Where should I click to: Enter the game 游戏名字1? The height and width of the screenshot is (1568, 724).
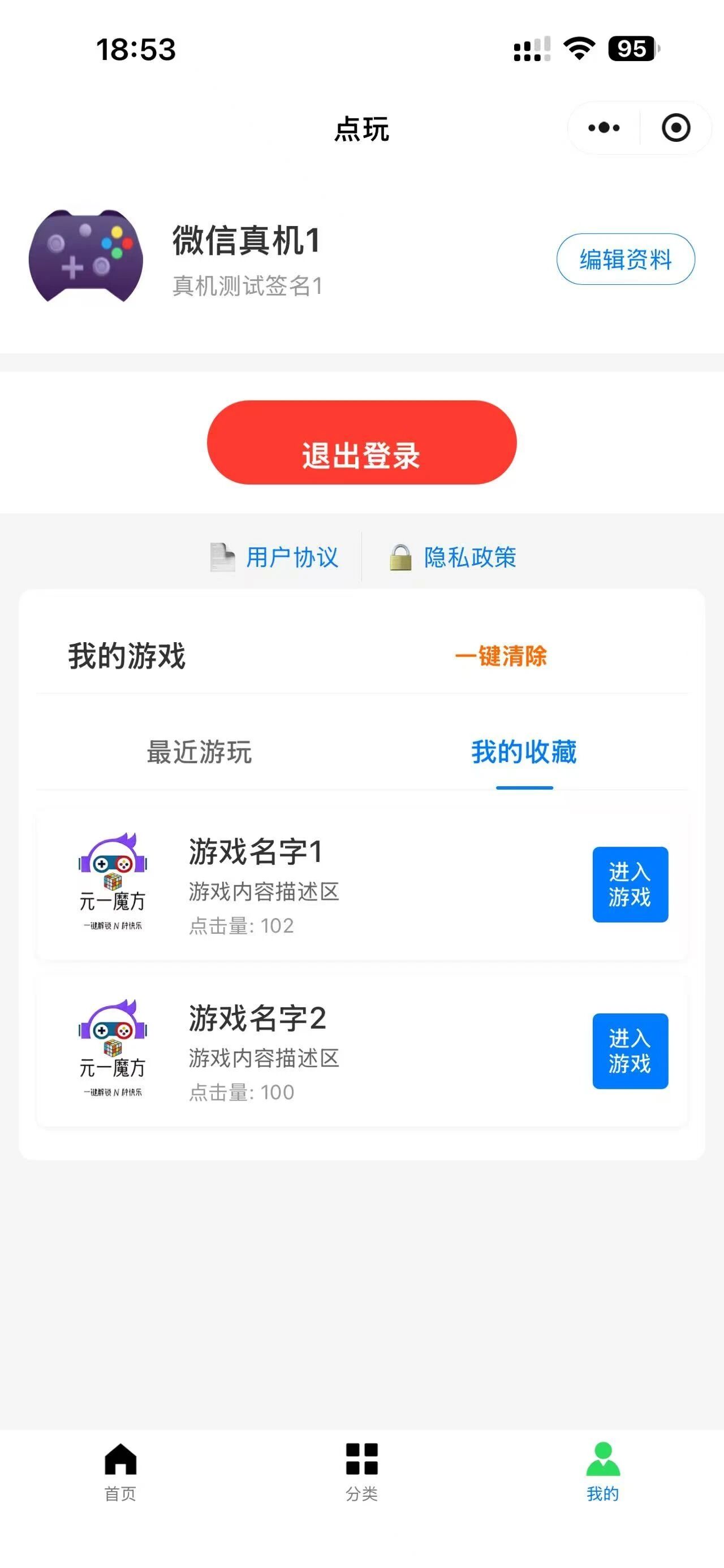pos(630,884)
